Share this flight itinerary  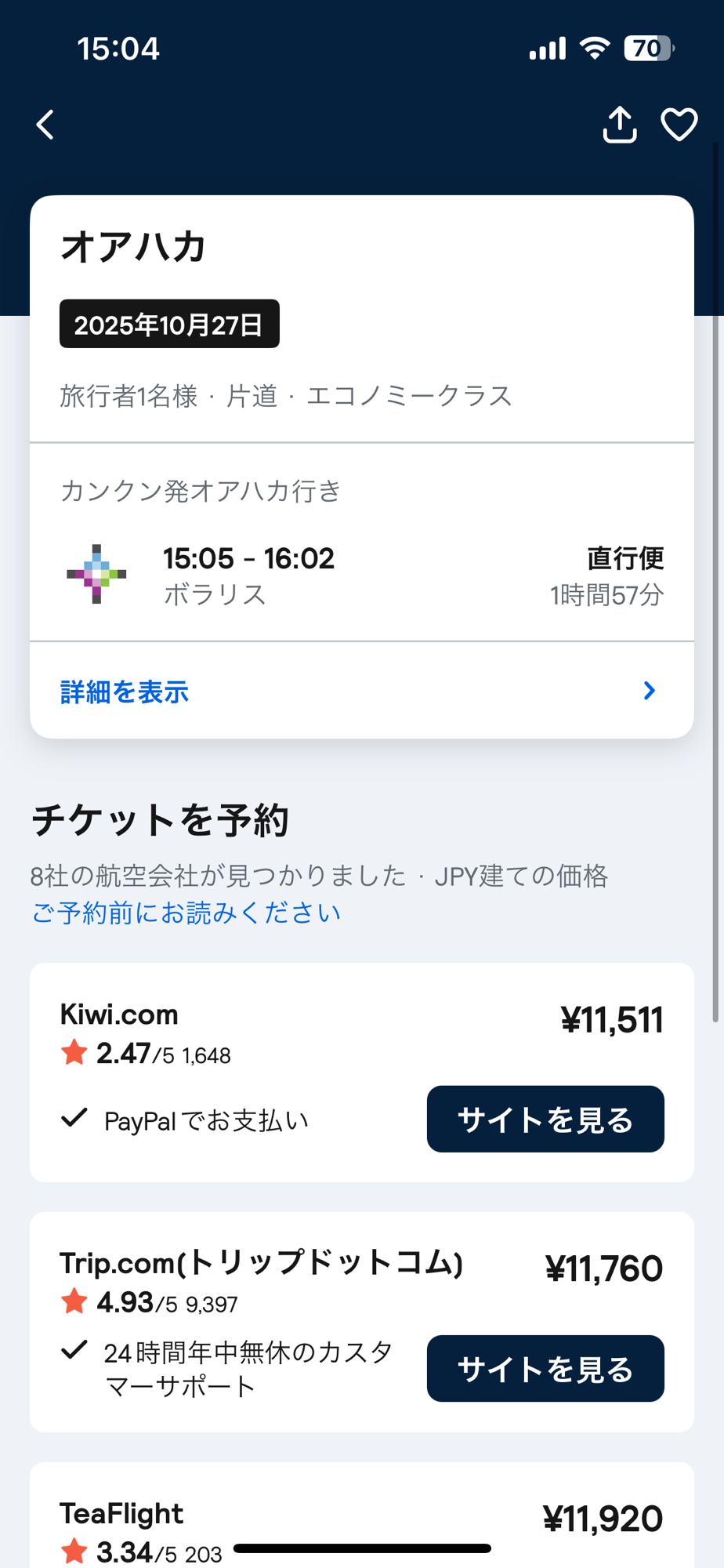click(x=619, y=125)
